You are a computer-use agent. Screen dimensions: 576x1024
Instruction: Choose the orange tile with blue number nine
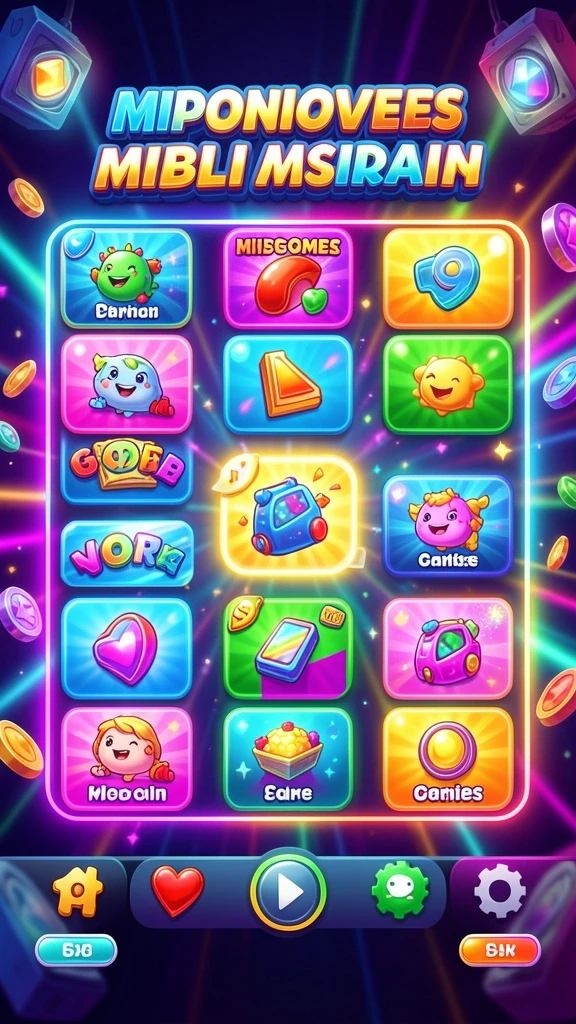[448, 277]
